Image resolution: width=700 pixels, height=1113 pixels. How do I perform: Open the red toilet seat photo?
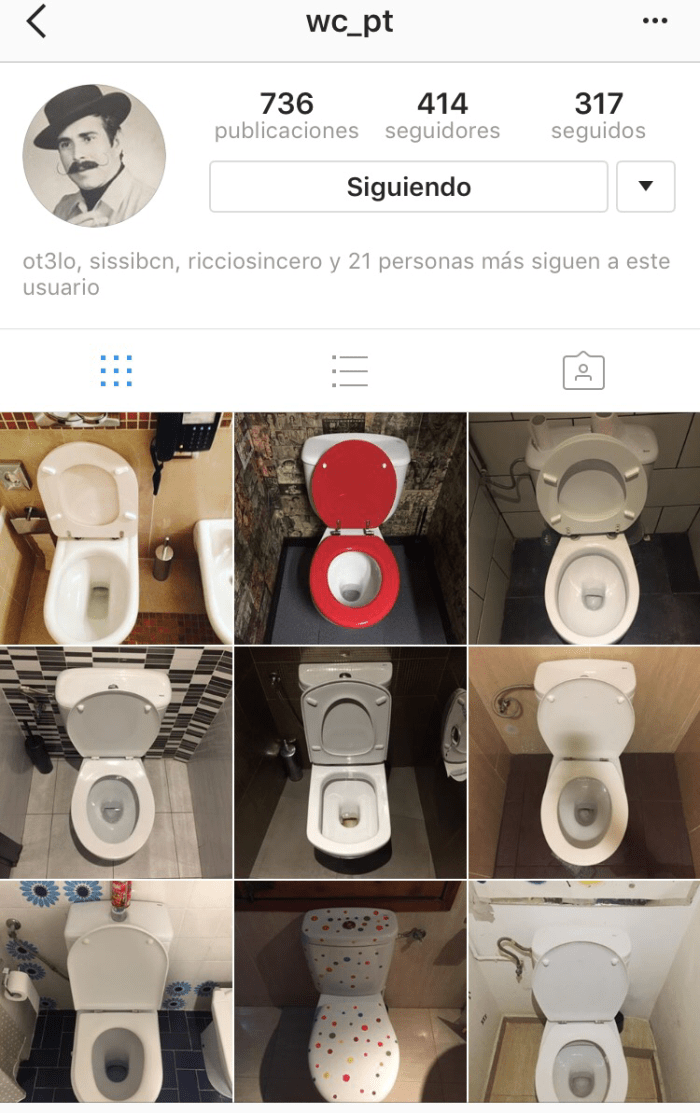coord(350,528)
